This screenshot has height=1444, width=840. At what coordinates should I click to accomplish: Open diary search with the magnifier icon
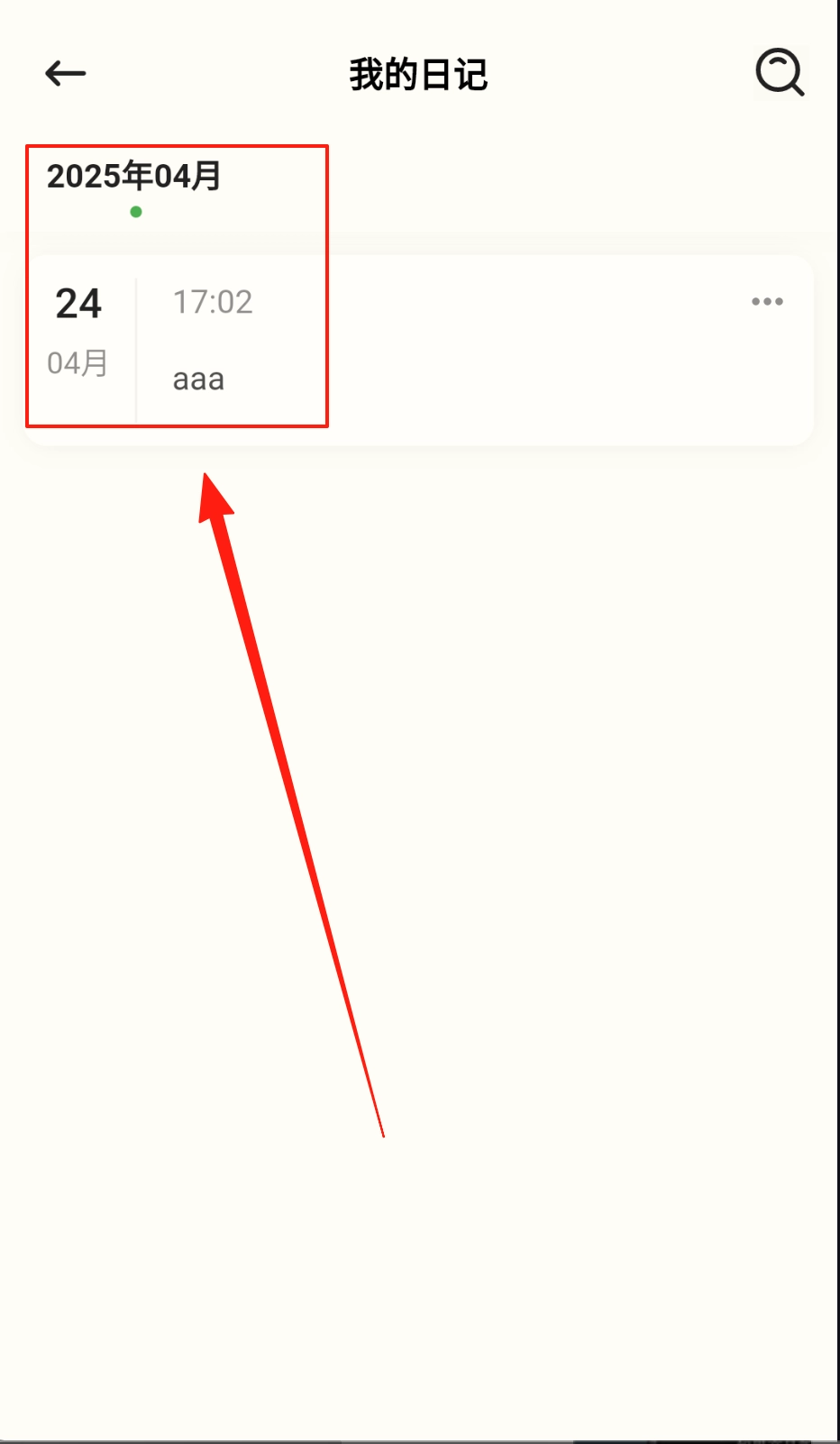pos(779,72)
